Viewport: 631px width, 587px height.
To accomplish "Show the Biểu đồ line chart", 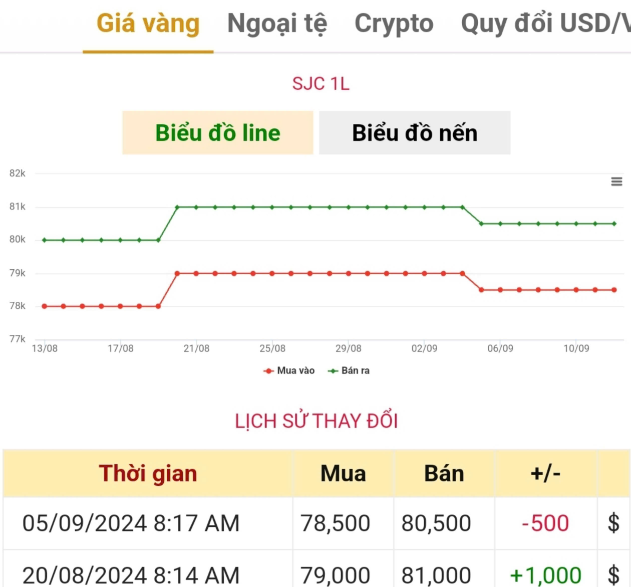I will point(218,133).
